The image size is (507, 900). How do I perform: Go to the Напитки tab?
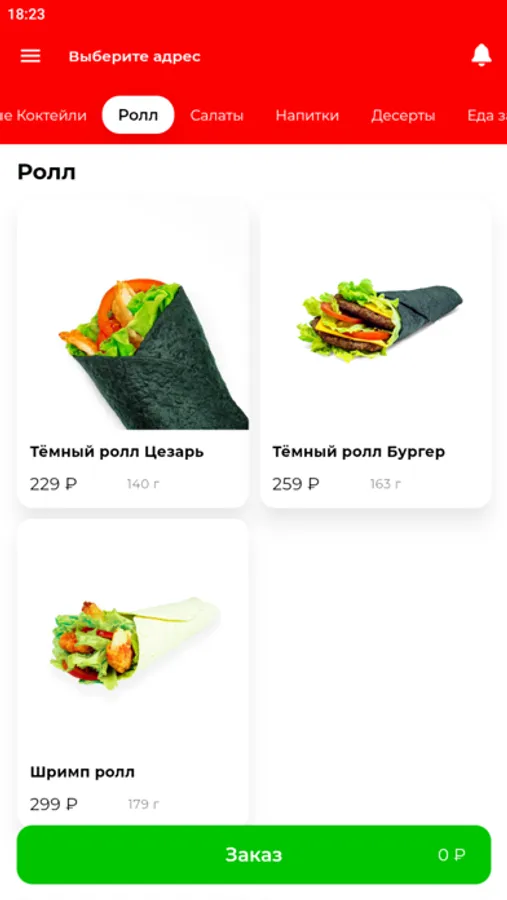pyautogui.click(x=307, y=115)
